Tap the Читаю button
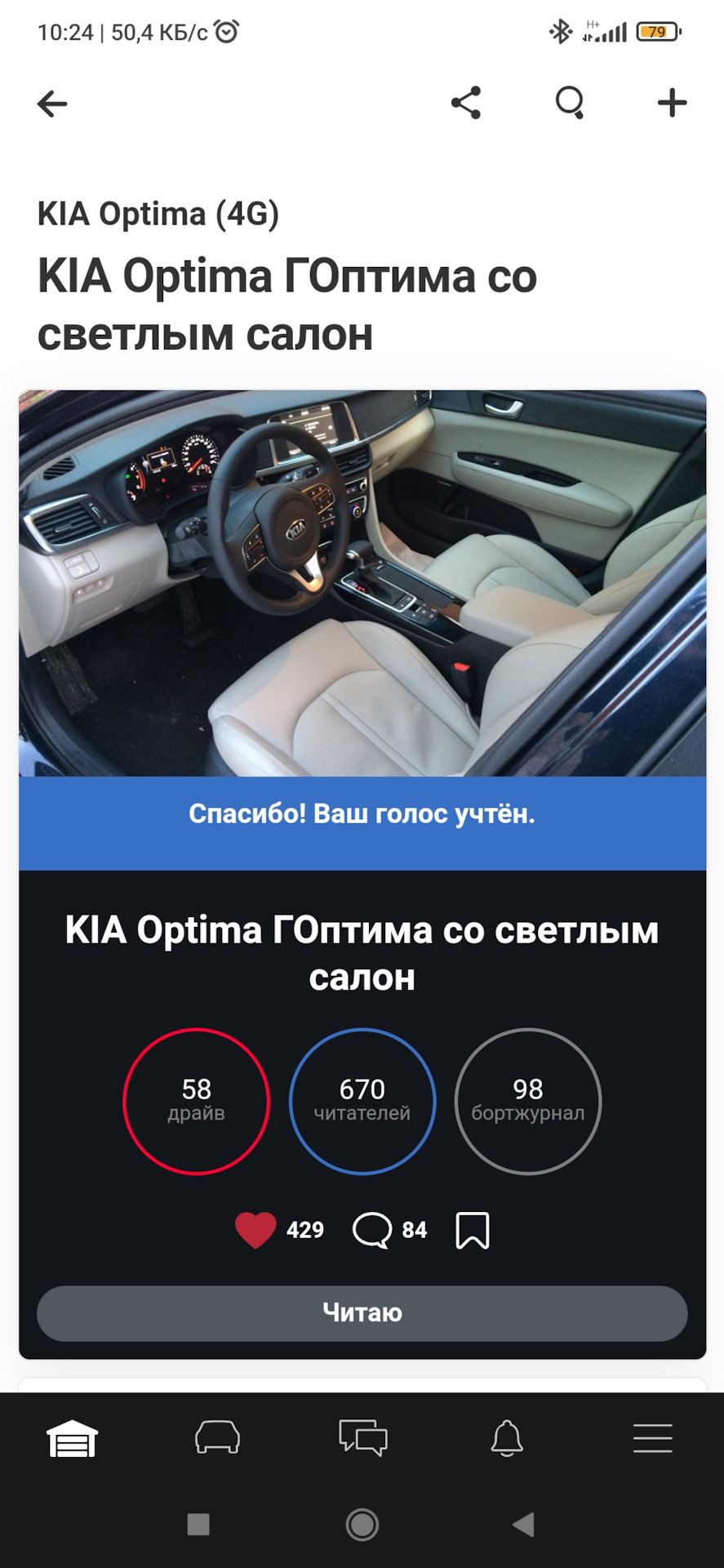 [362, 1313]
